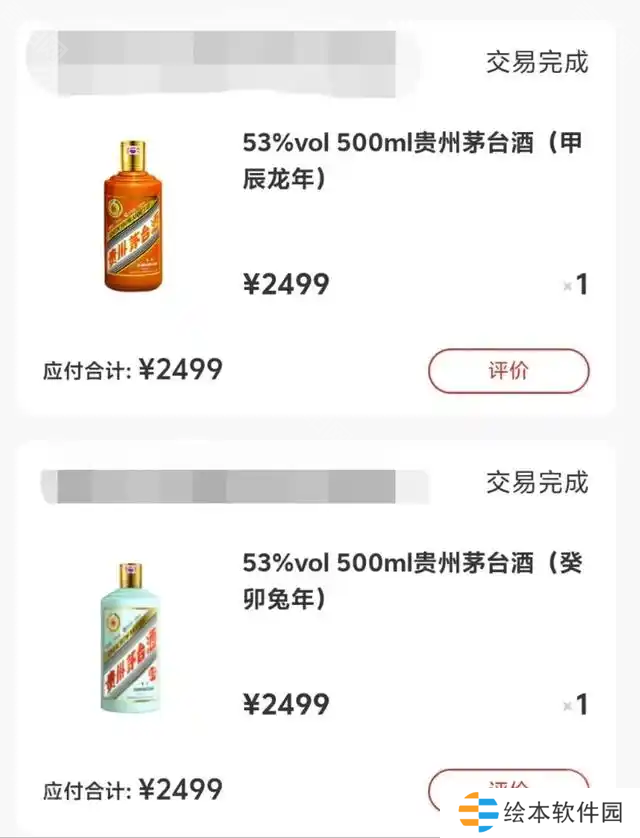Tap 评价 button for 甲辰龙年 order
Screen dimensions: 640x838
click(508, 371)
